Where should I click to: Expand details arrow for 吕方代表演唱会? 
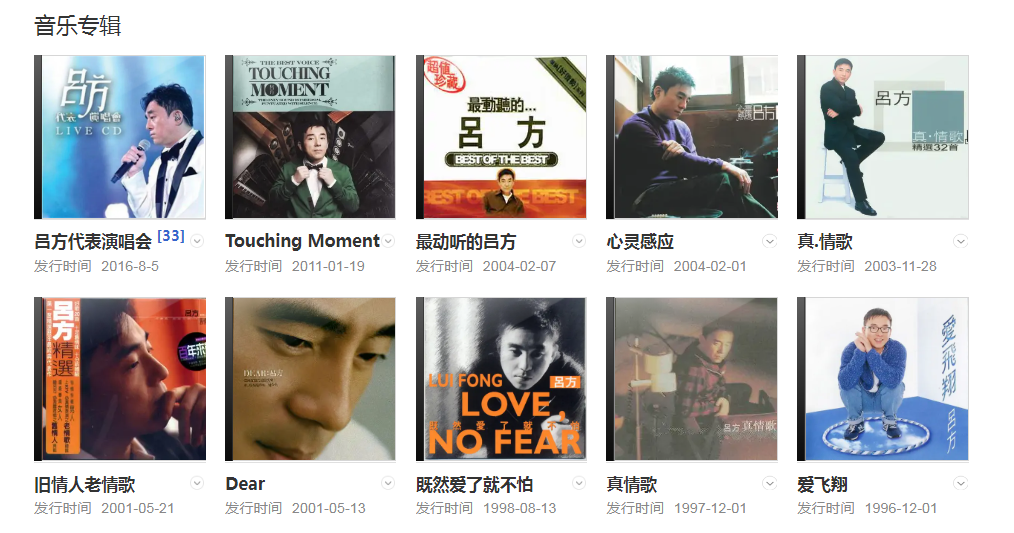tap(197, 241)
